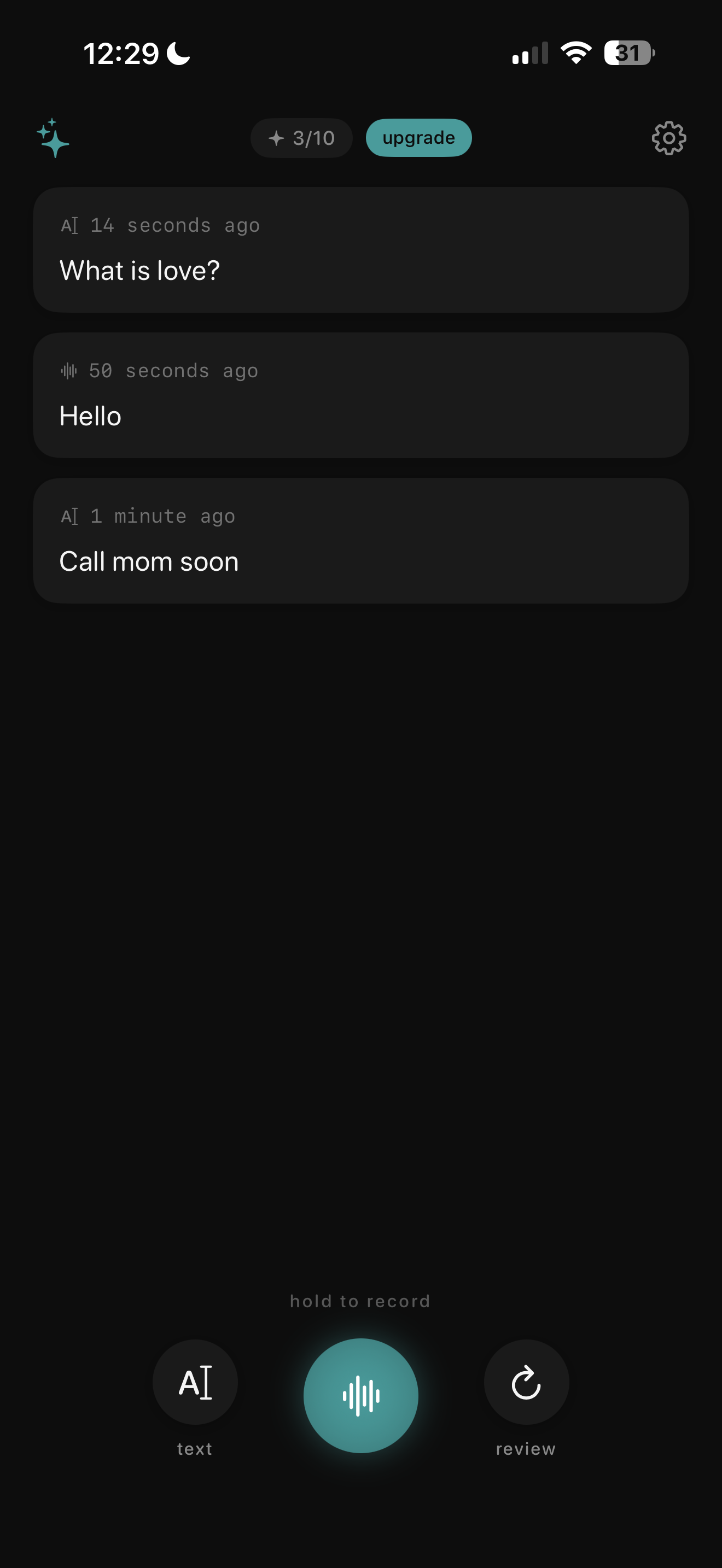722x1568 pixels.
Task: Select the text input mode icon
Action: click(x=195, y=1382)
